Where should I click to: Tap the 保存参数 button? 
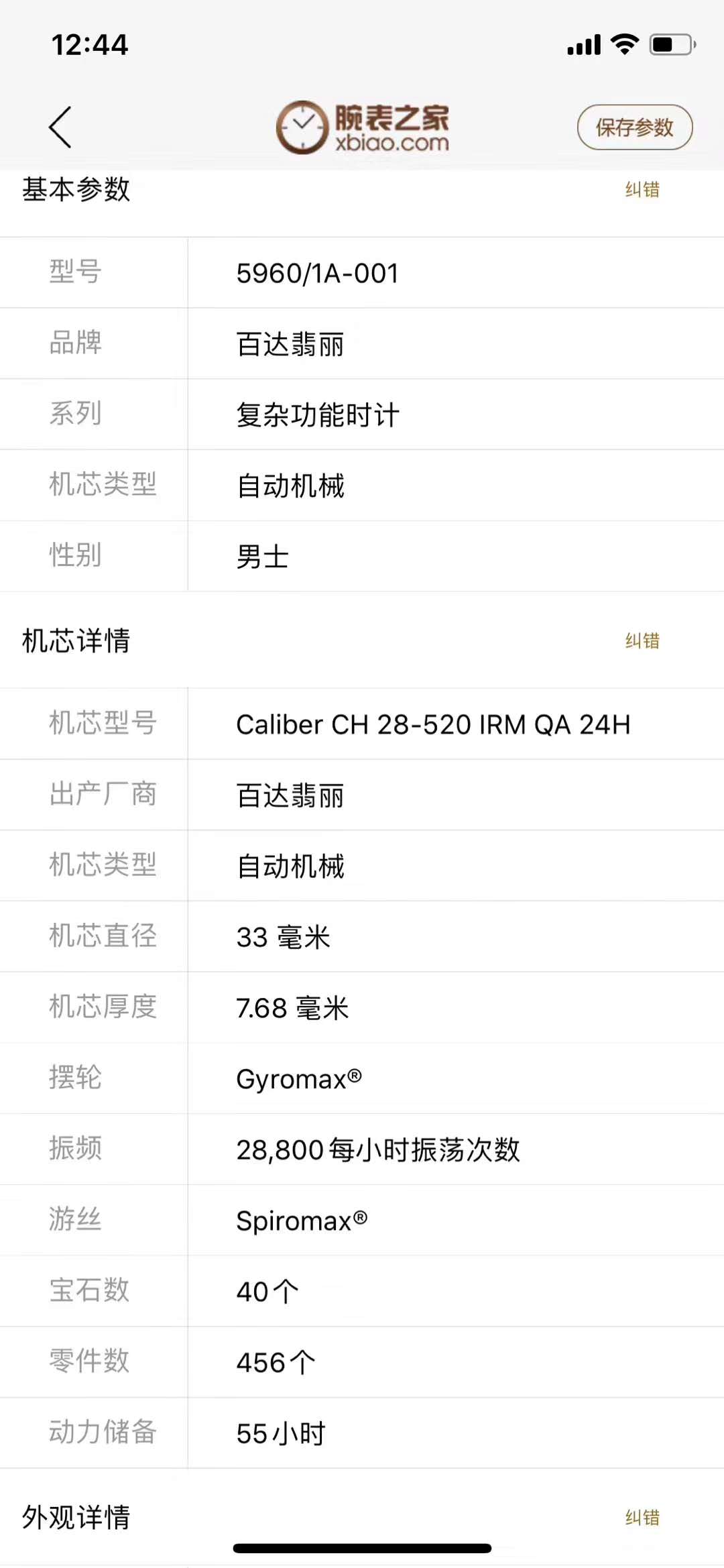634,127
